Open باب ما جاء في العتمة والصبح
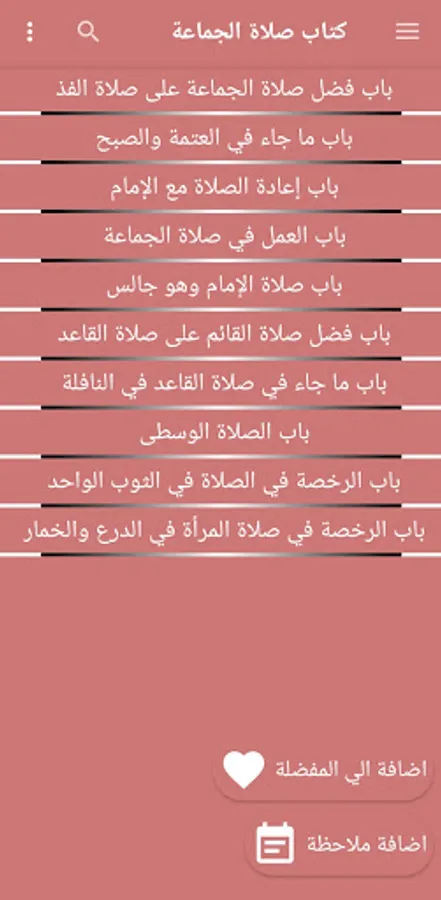Image resolution: width=441 pixels, height=900 pixels. point(220,139)
